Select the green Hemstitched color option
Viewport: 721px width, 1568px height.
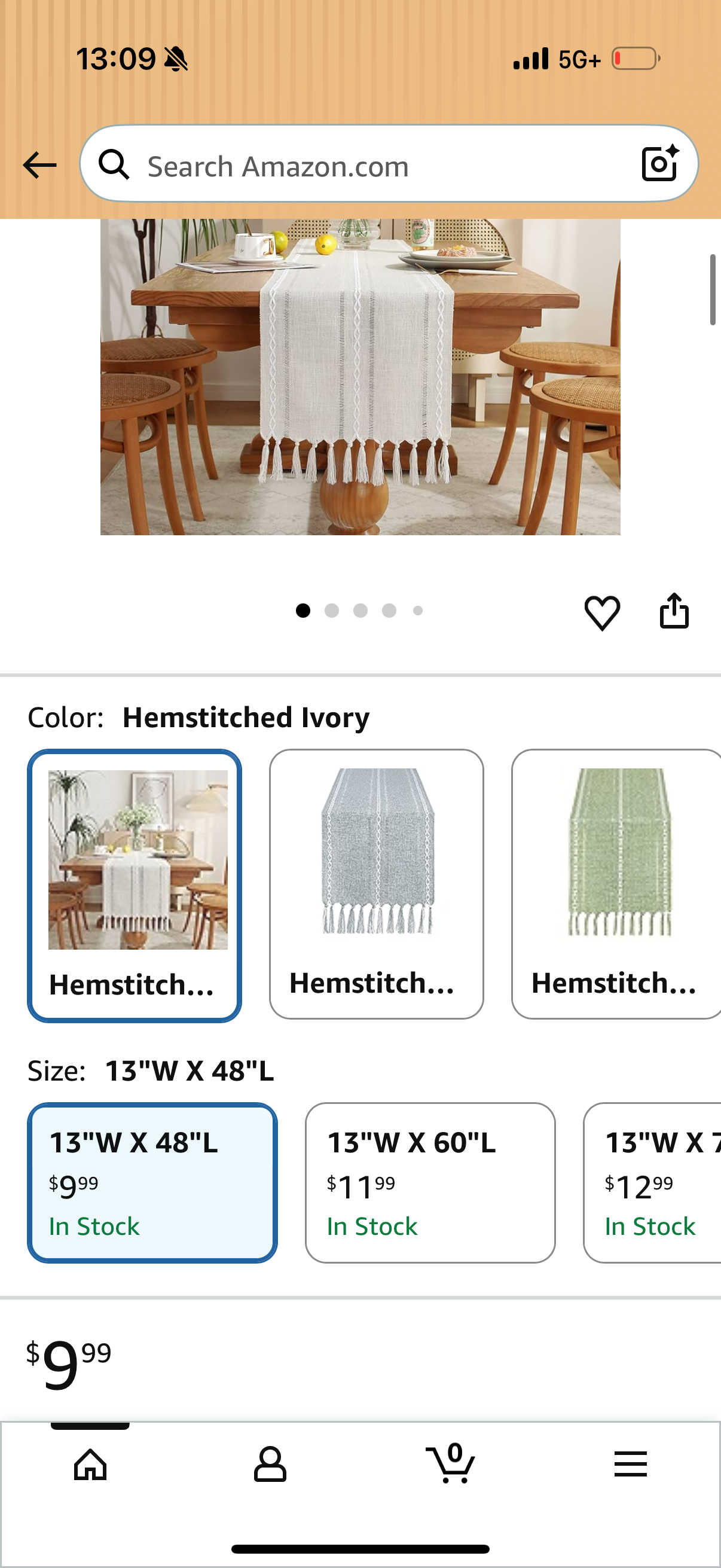coord(616,884)
